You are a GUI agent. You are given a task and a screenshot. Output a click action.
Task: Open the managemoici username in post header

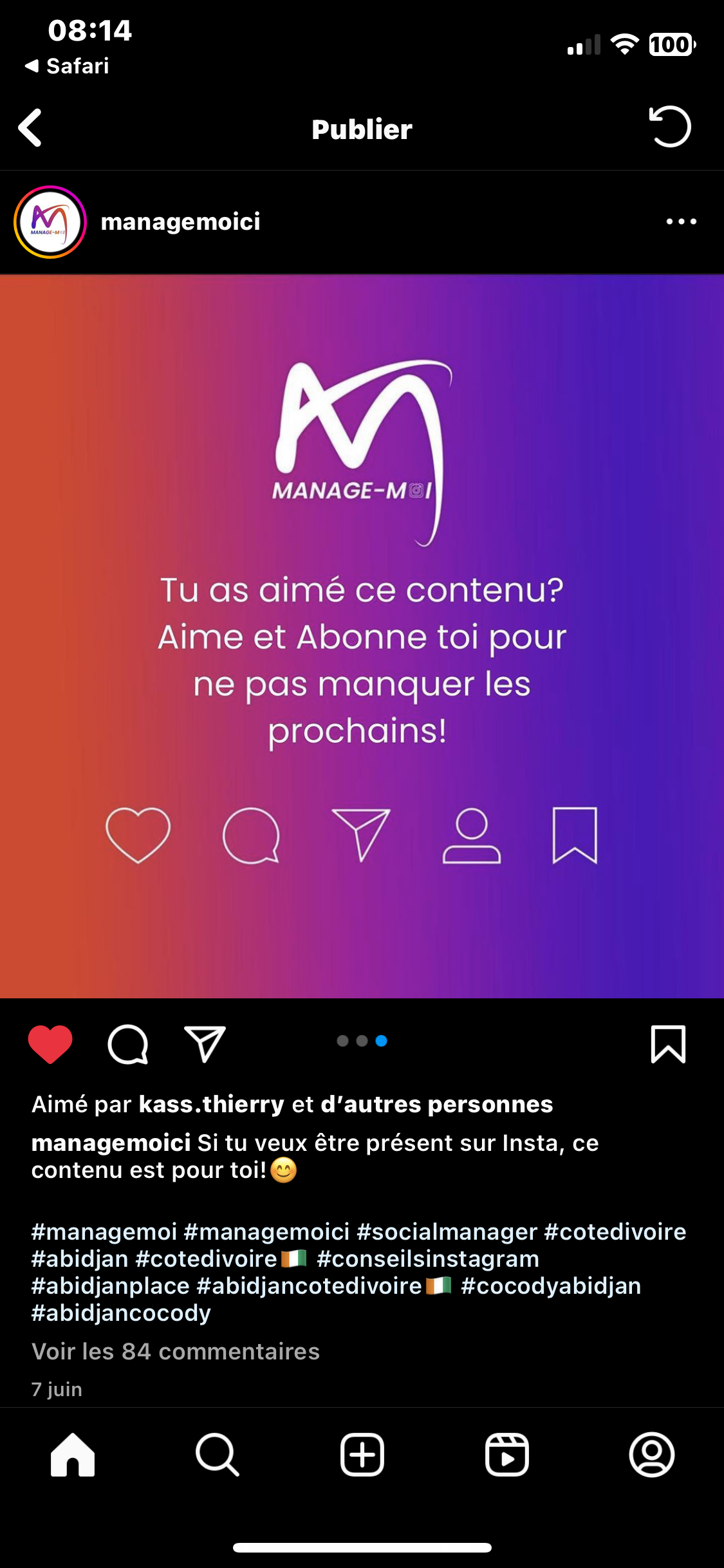pos(180,222)
